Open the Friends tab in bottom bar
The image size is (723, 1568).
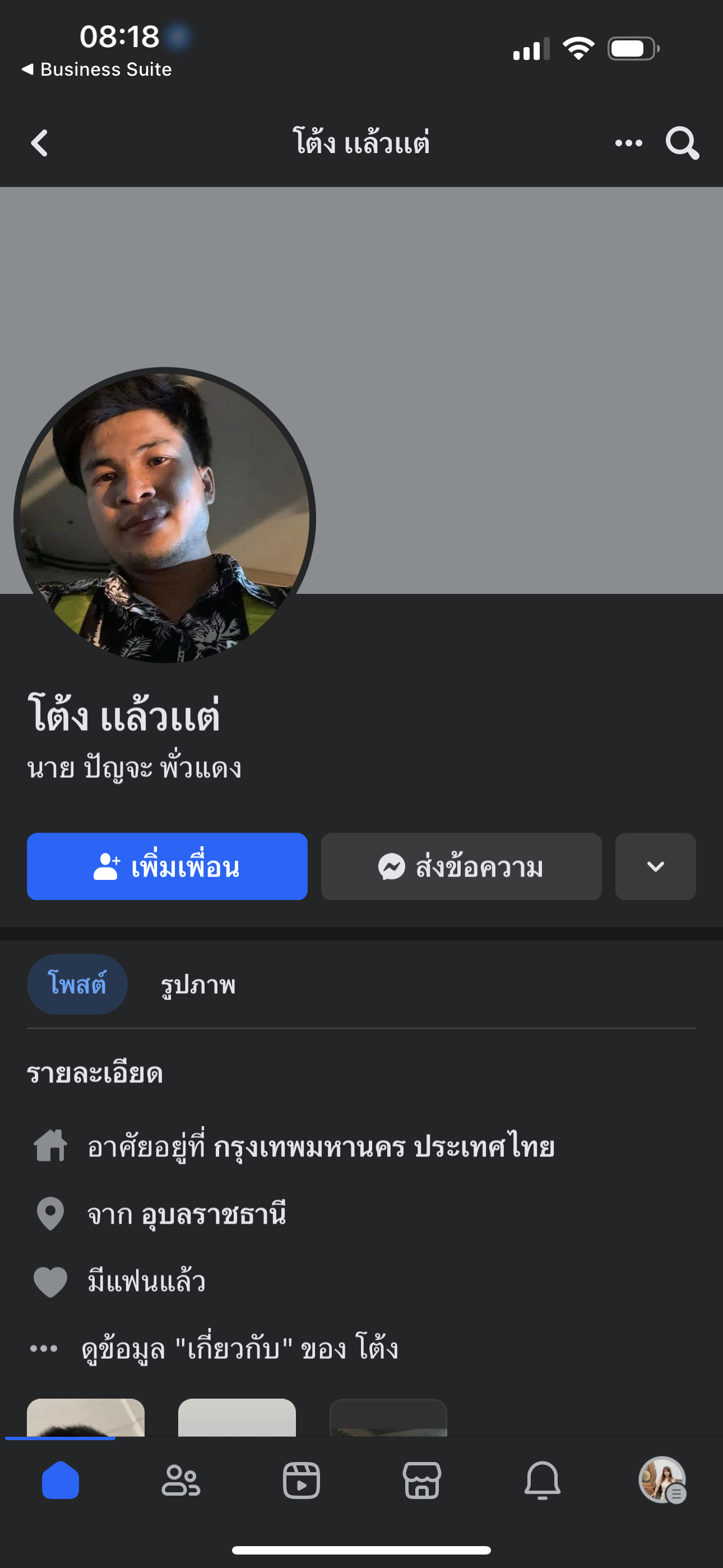coord(180,1480)
